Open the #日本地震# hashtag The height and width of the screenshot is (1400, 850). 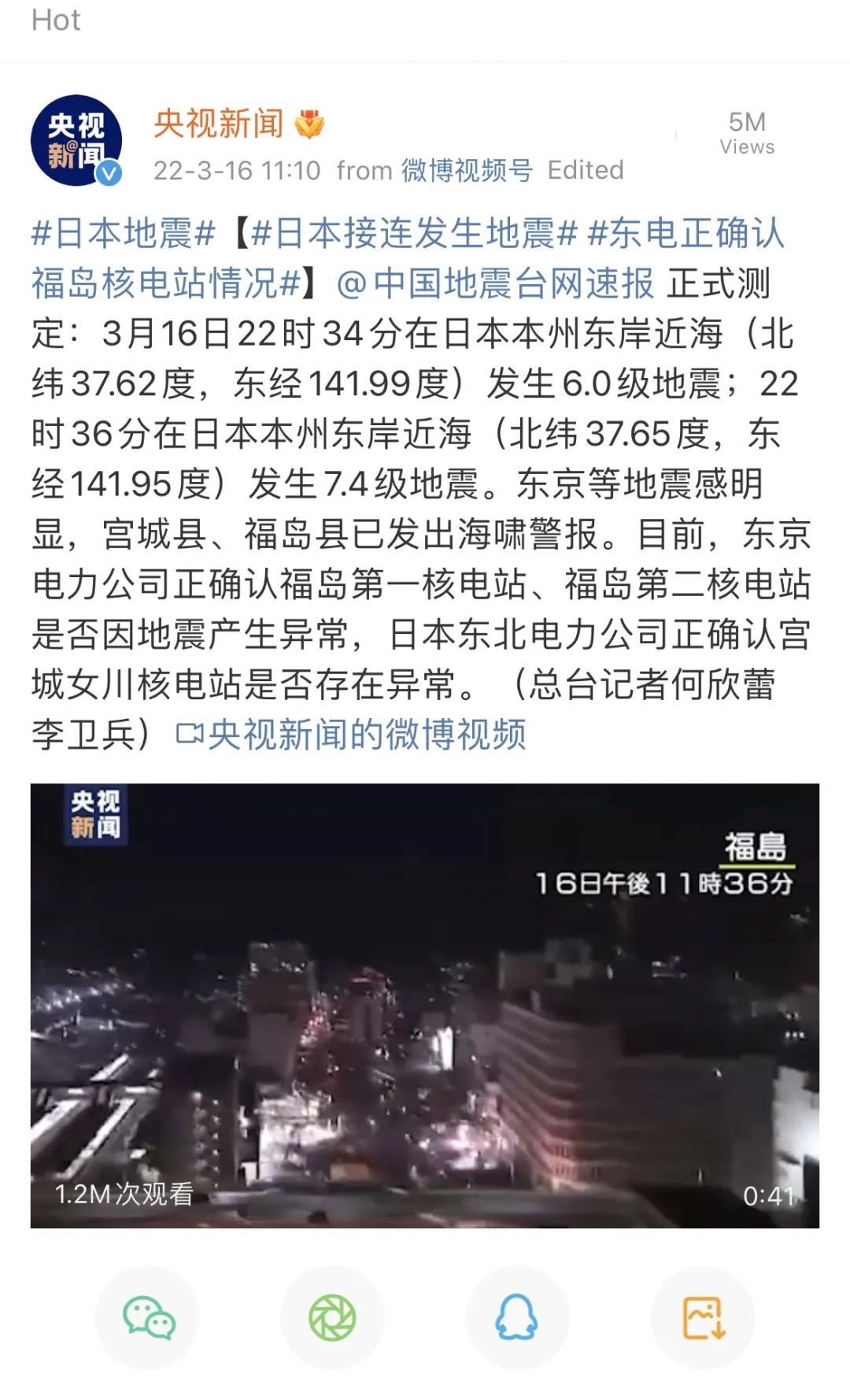click(123, 233)
